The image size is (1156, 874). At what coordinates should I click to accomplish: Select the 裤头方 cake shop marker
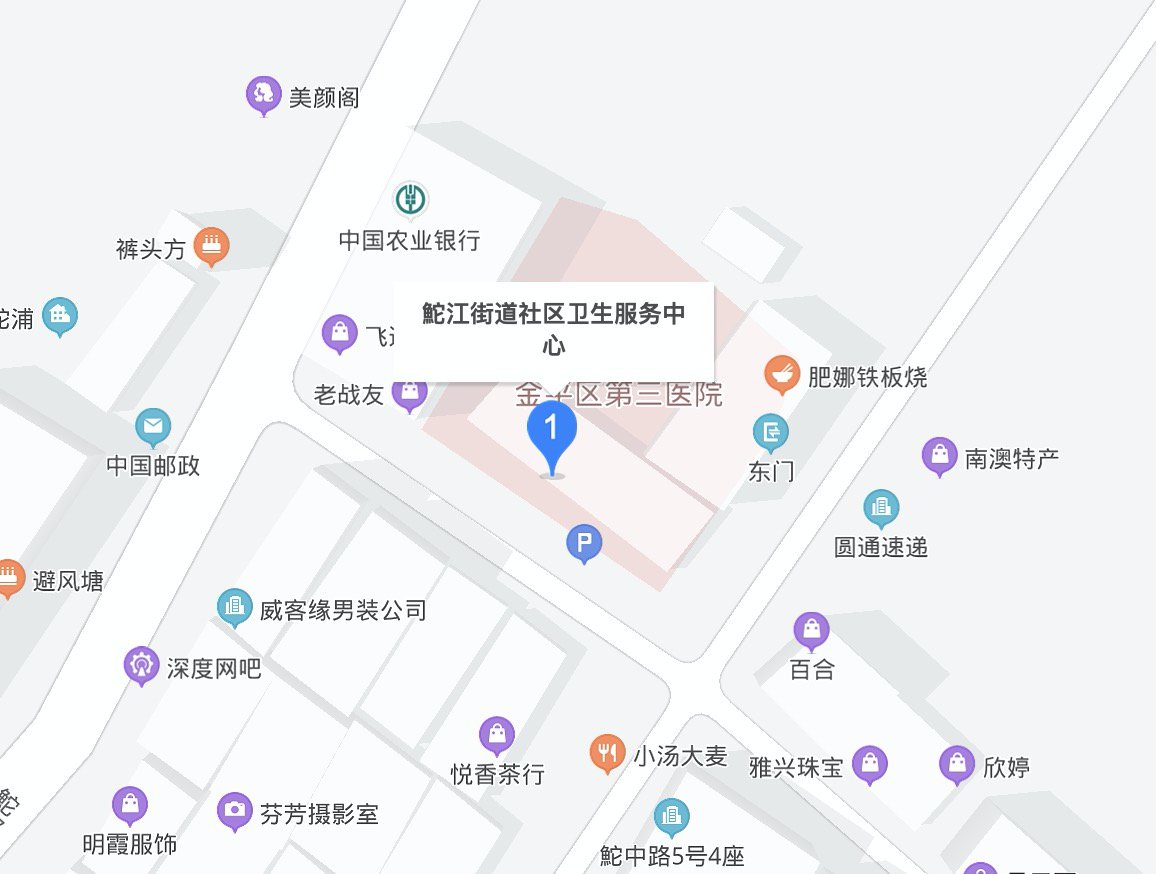[x=211, y=246]
